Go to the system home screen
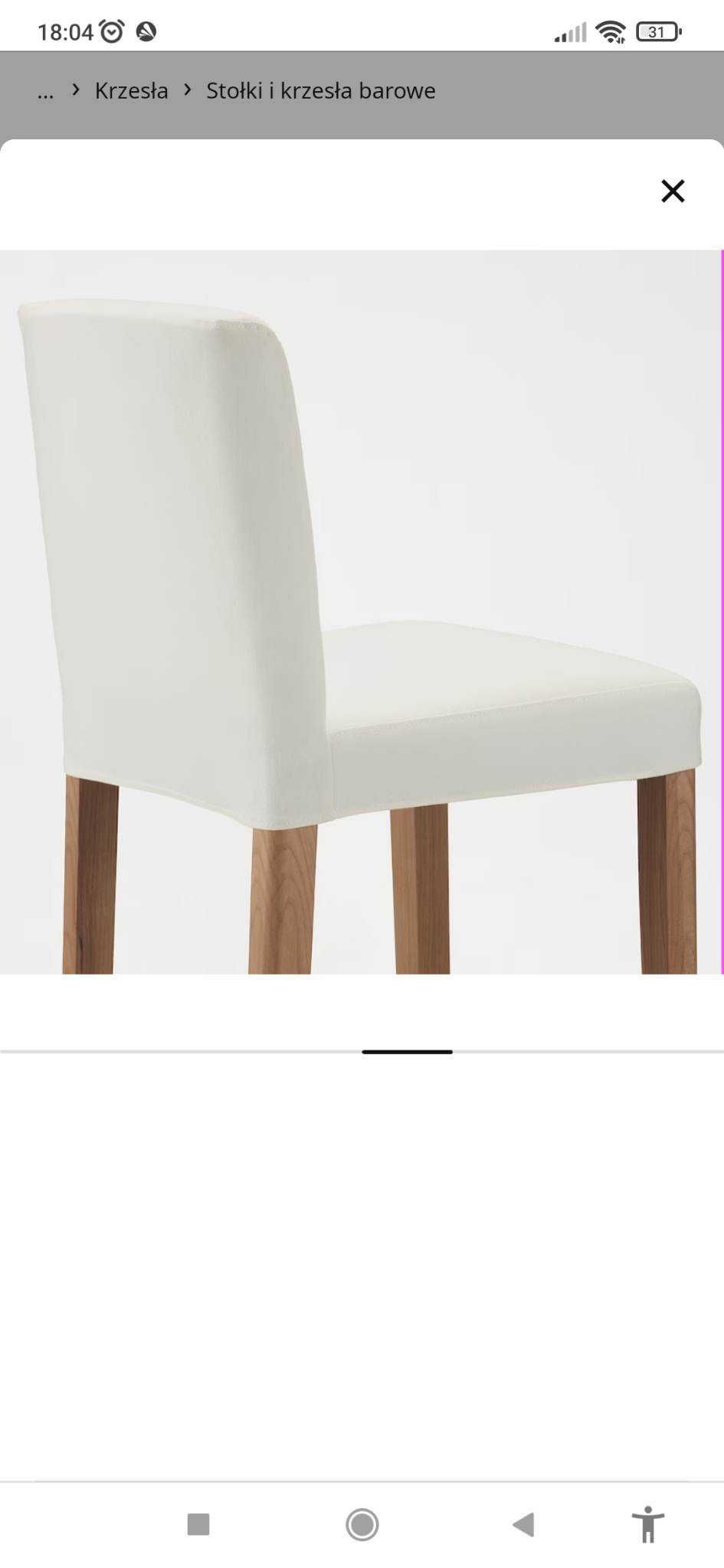The image size is (724, 1568). point(362,1524)
